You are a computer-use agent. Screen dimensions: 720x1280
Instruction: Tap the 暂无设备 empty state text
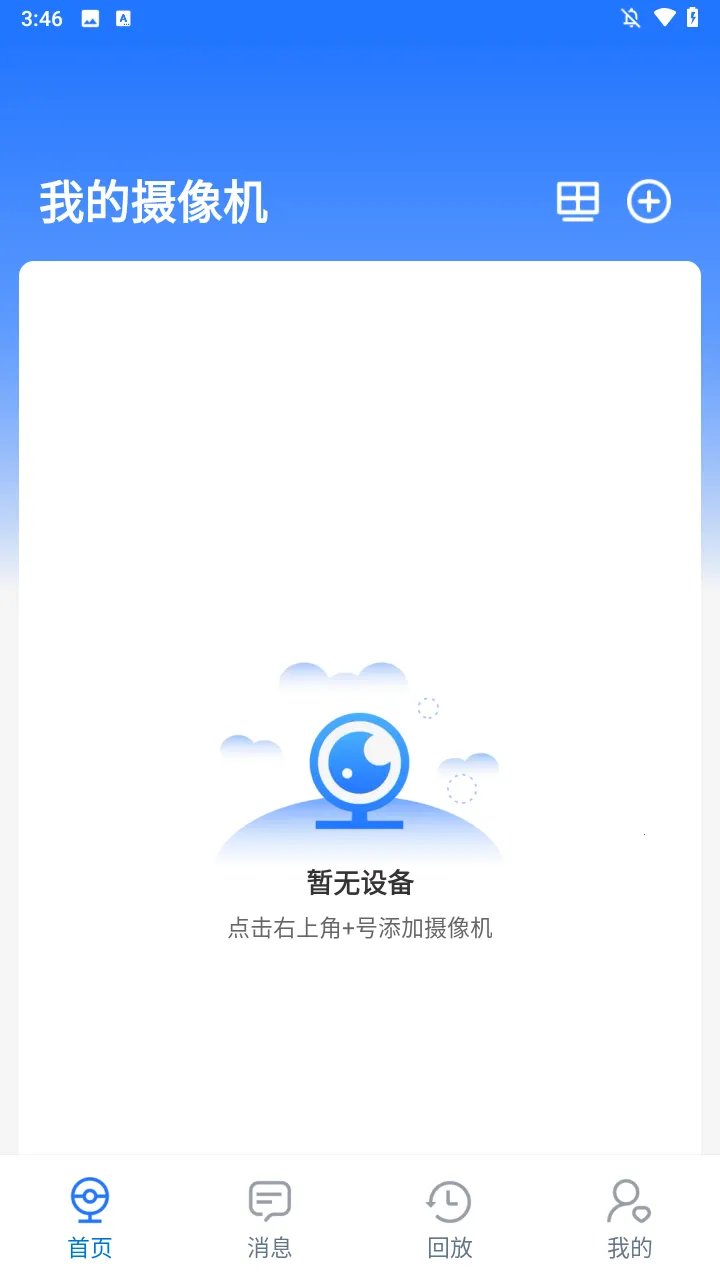(360, 884)
